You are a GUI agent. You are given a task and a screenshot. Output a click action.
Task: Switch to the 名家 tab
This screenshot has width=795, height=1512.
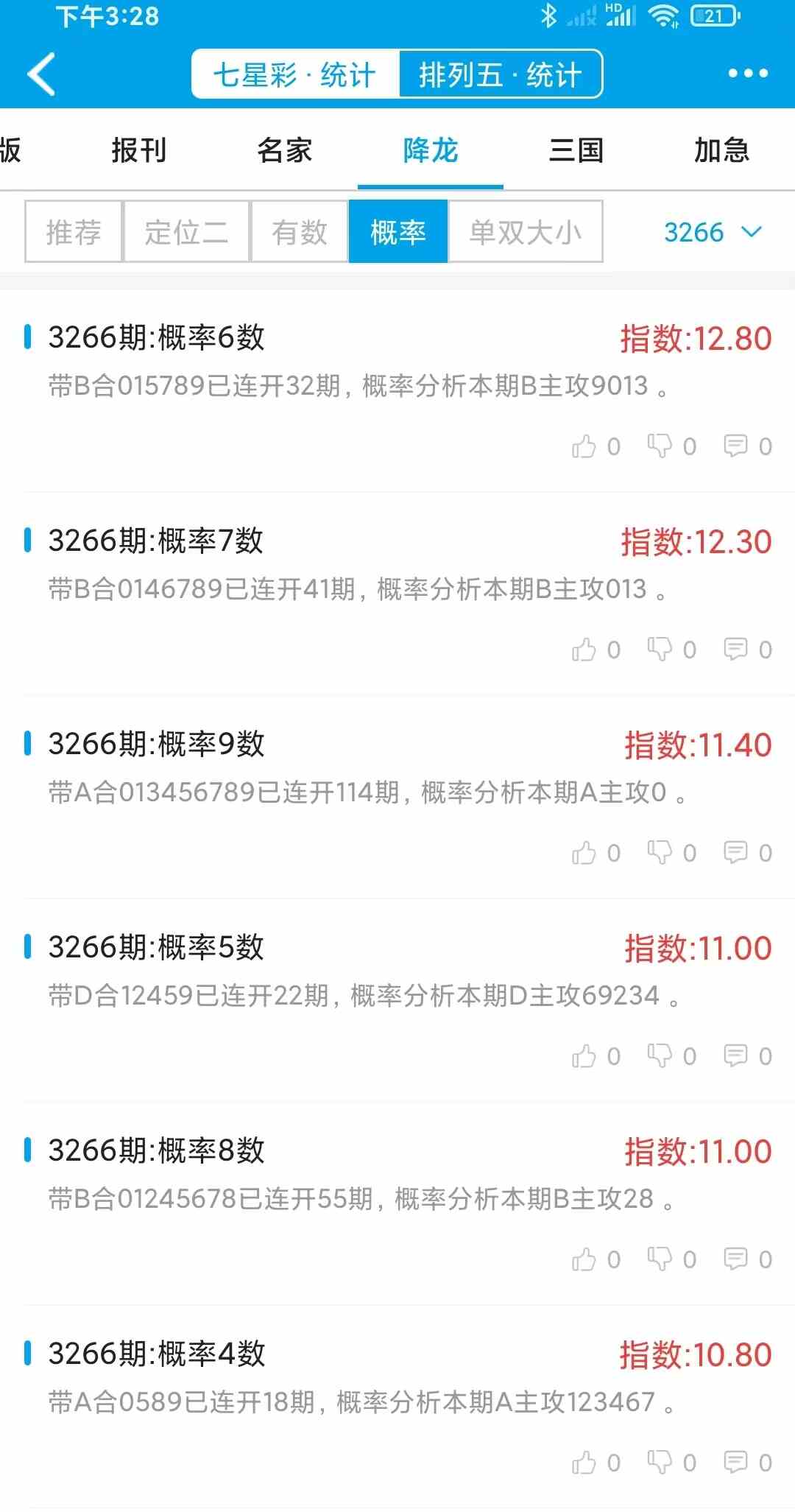tap(284, 150)
